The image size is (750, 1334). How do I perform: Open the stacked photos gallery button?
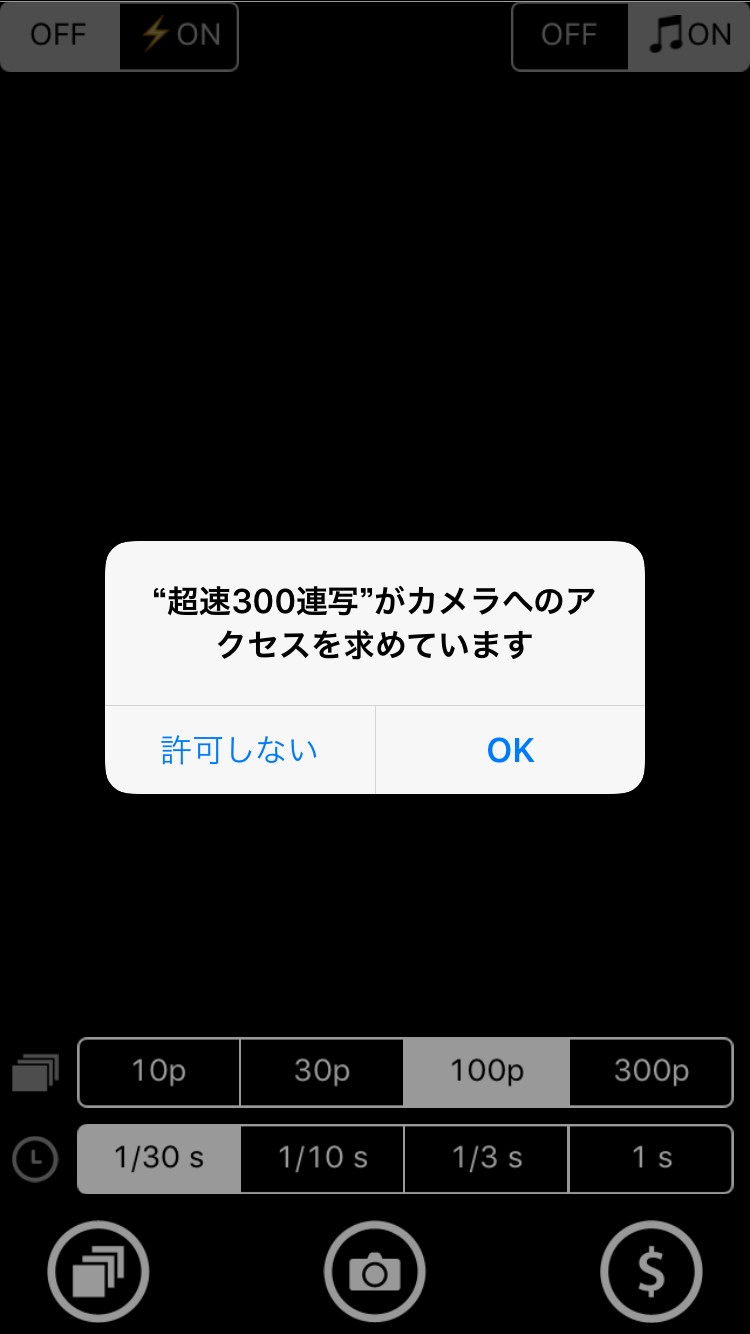98,1272
